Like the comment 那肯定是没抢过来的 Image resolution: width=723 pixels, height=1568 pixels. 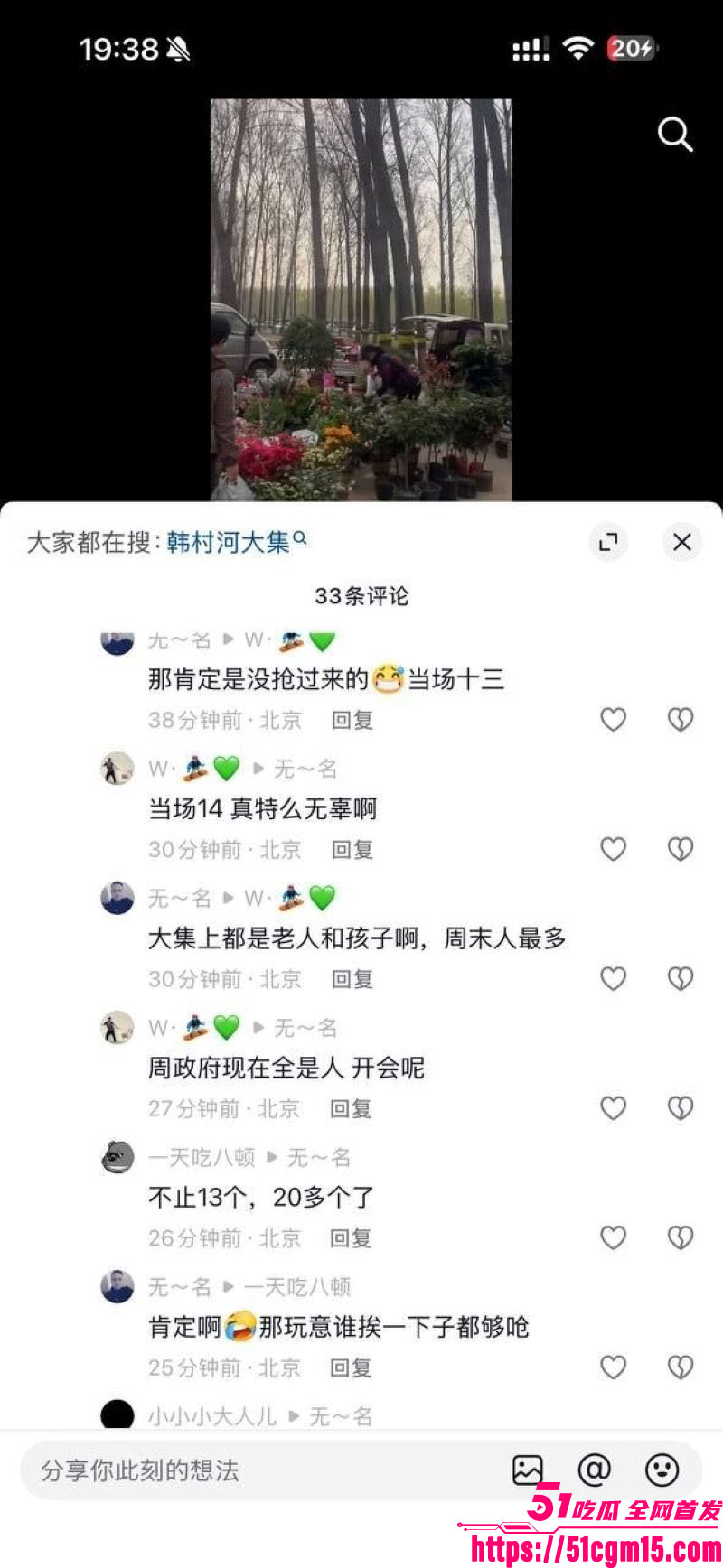click(x=613, y=720)
